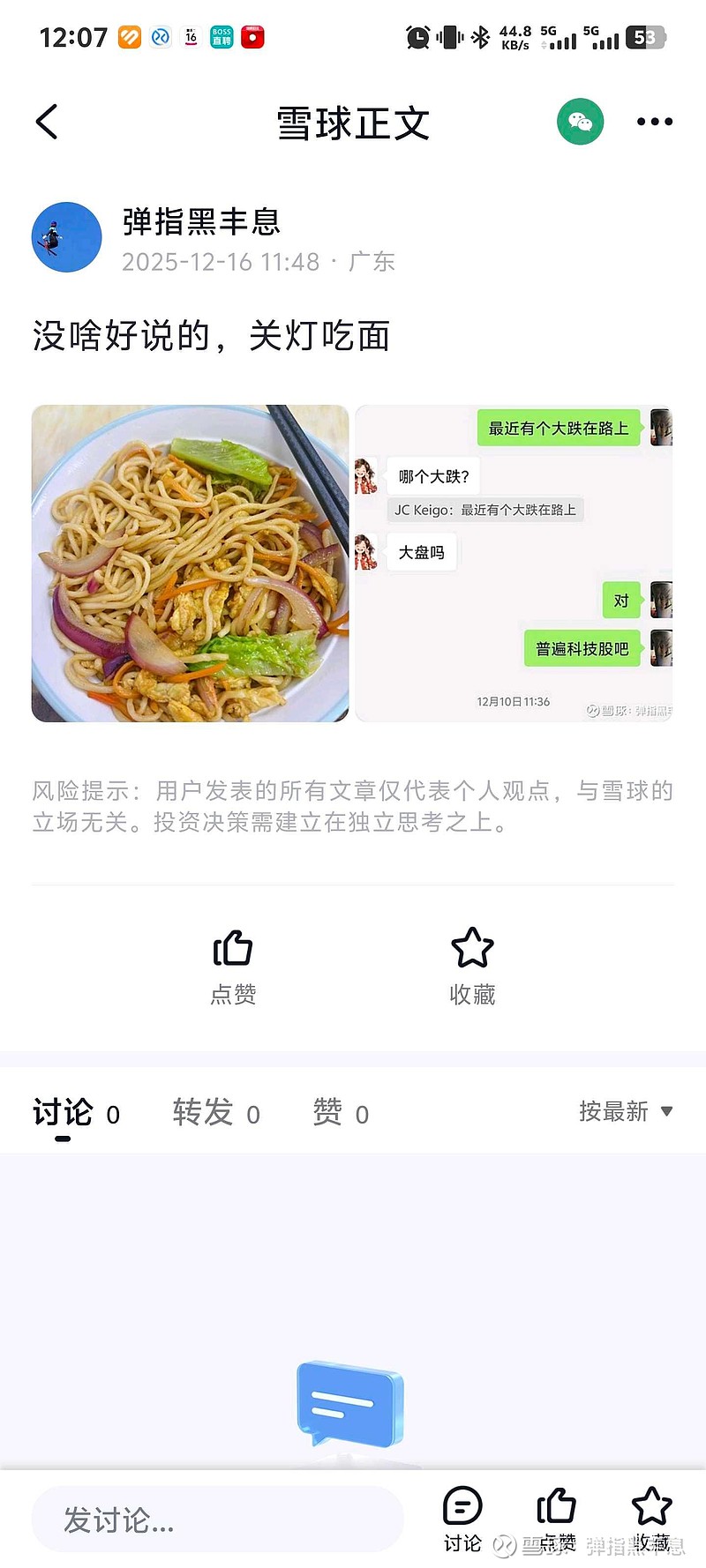This screenshot has width=706, height=1568.
Task: Tap the Boss直聘 icon in the status bar
Action: click(221, 37)
